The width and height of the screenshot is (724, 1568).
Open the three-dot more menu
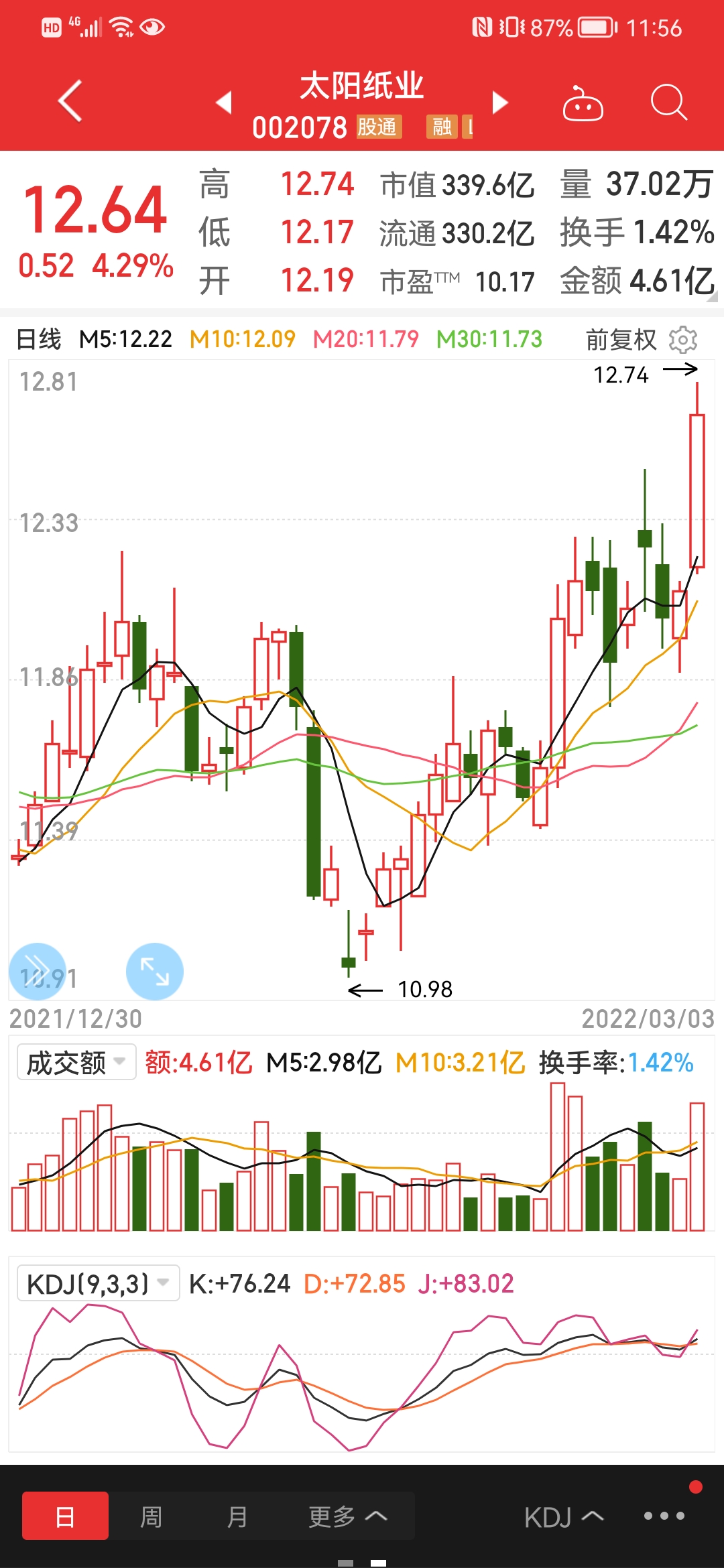pyautogui.click(x=664, y=1516)
